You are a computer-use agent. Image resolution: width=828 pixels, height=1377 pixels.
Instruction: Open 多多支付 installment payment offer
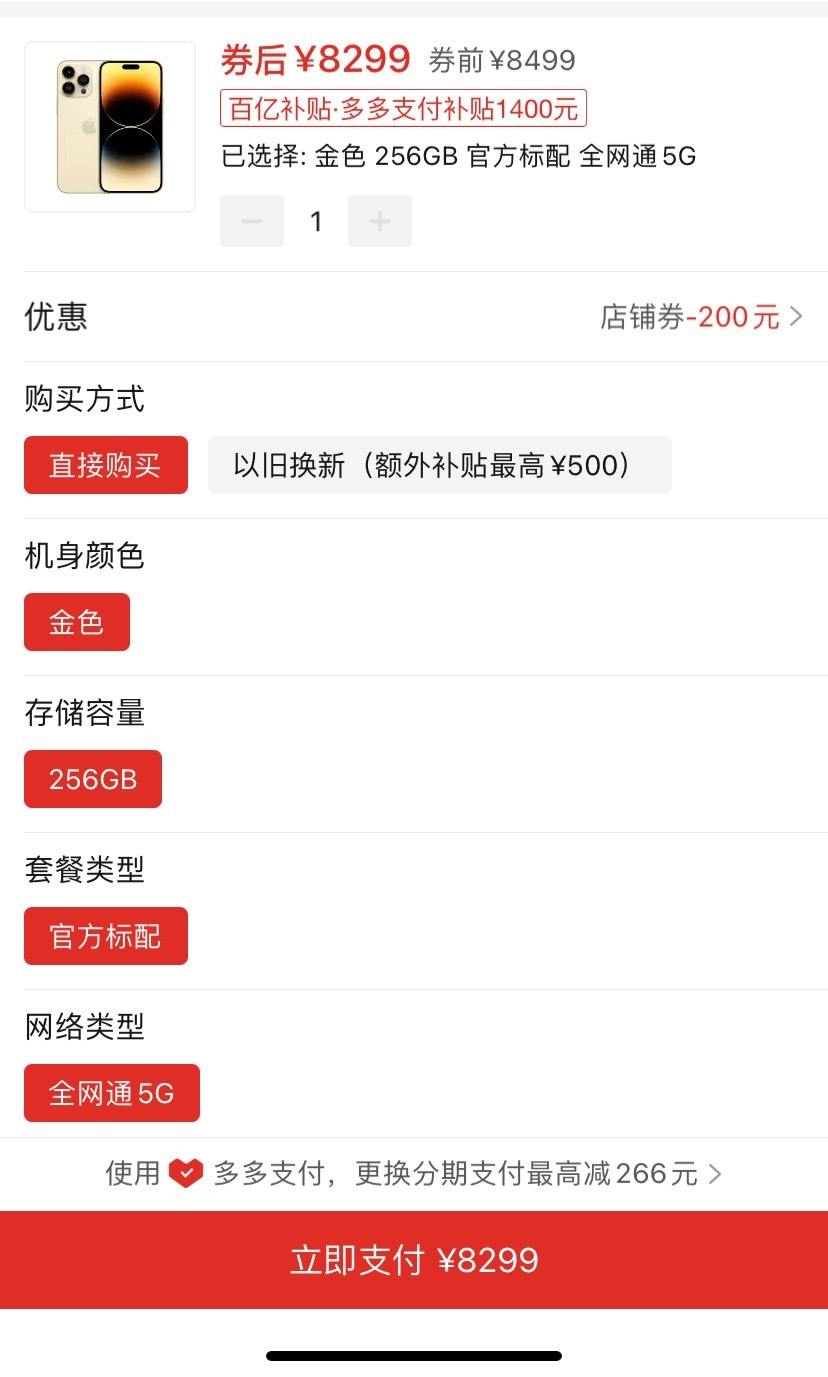coord(414,1173)
